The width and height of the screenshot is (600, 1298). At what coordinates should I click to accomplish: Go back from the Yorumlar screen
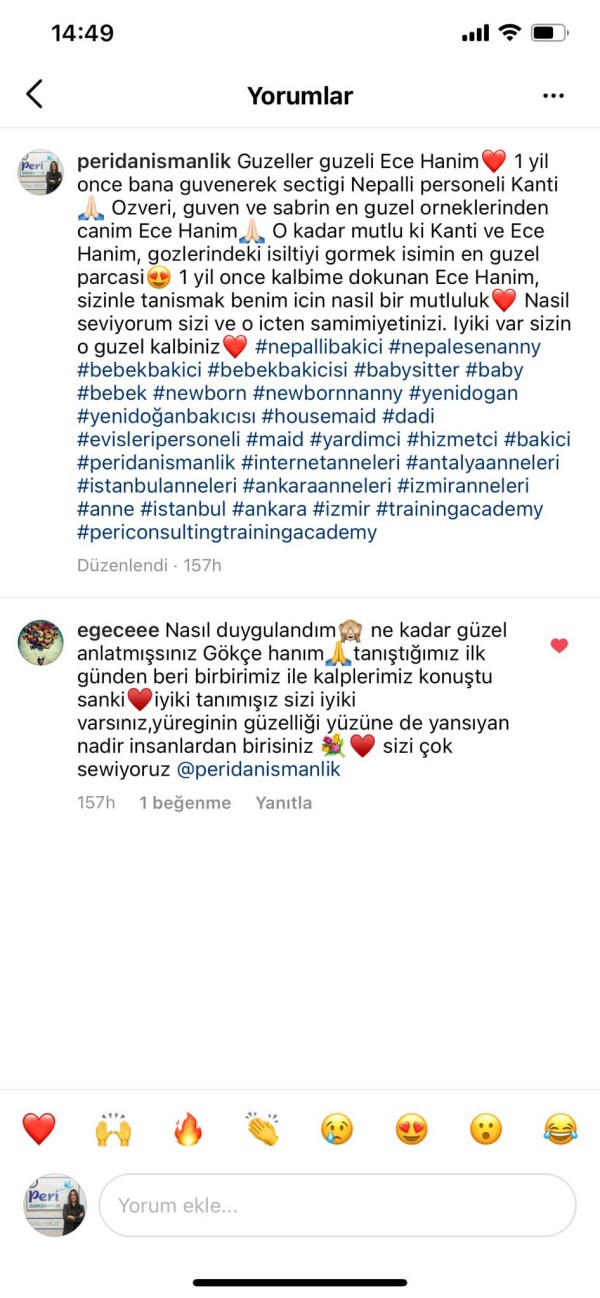coord(34,95)
